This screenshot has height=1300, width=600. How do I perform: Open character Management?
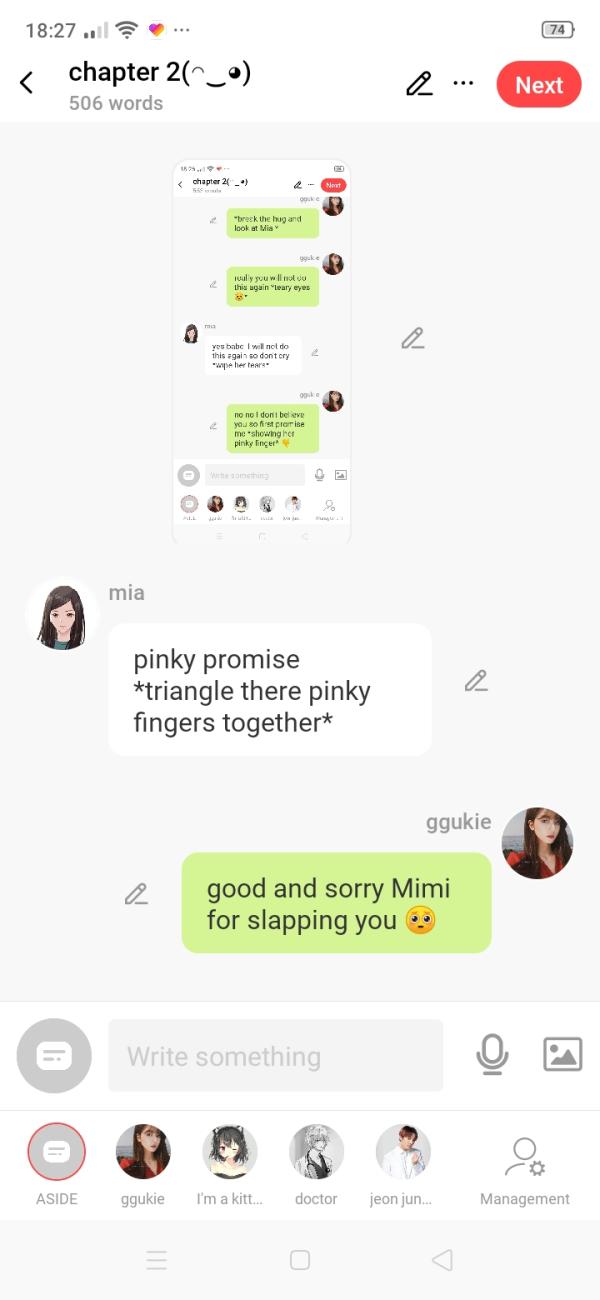(525, 1170)
